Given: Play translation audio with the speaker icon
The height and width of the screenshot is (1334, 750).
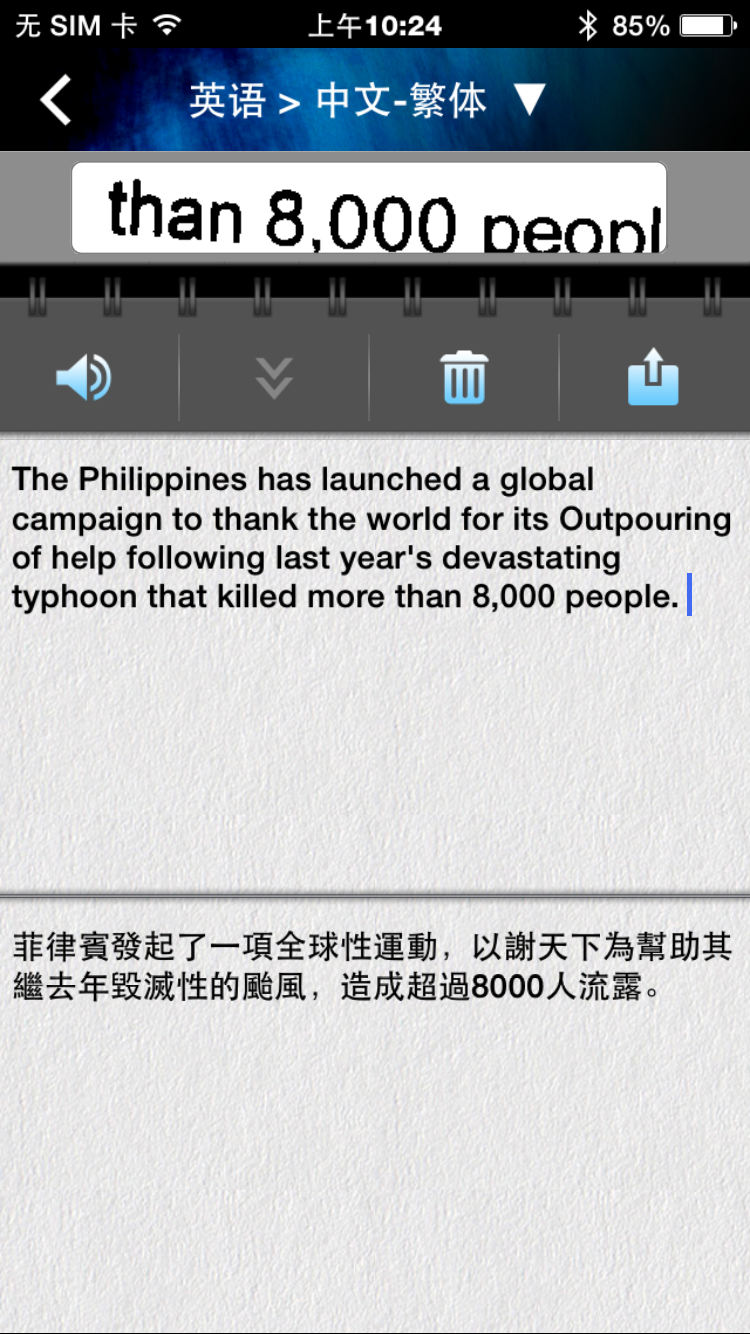Looking at the screenshot, I should tap(84, 378).
